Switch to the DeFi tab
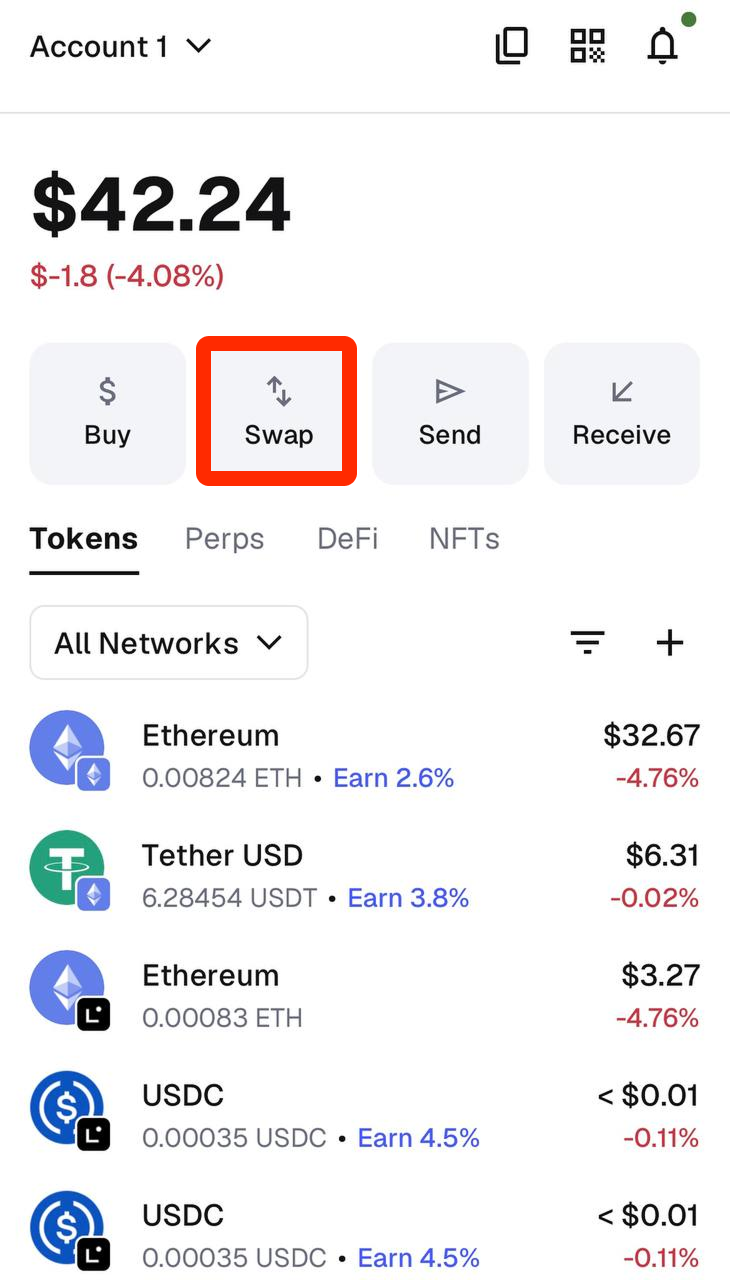 tap(347, 539)
